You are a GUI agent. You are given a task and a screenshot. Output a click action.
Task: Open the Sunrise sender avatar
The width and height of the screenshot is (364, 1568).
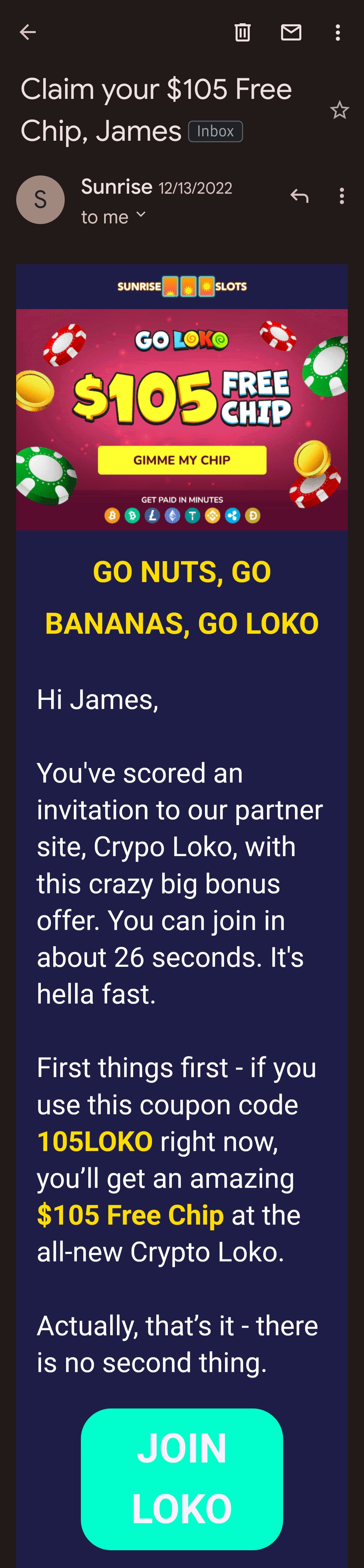click(40, 200)
